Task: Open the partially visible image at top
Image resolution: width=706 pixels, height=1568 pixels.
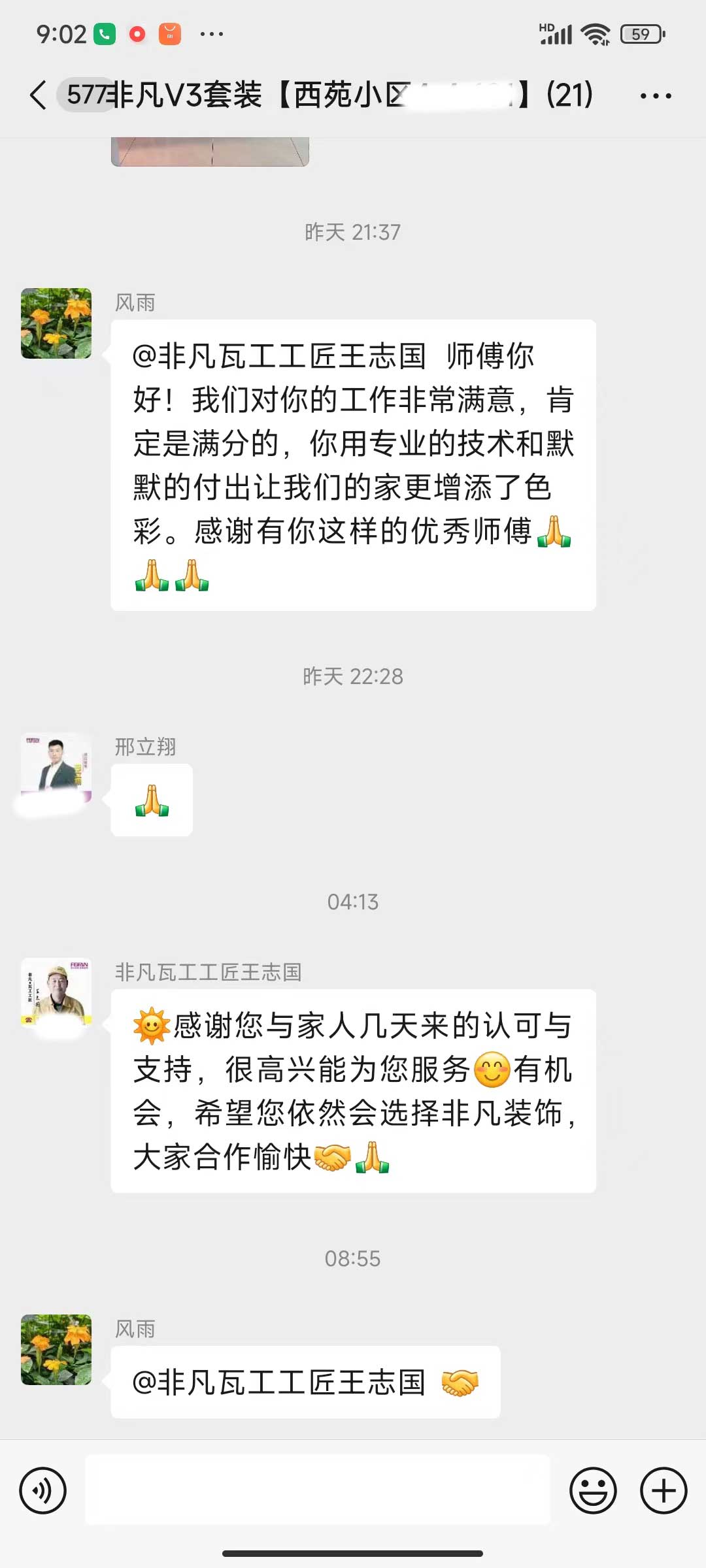Action: pos(210,152)
